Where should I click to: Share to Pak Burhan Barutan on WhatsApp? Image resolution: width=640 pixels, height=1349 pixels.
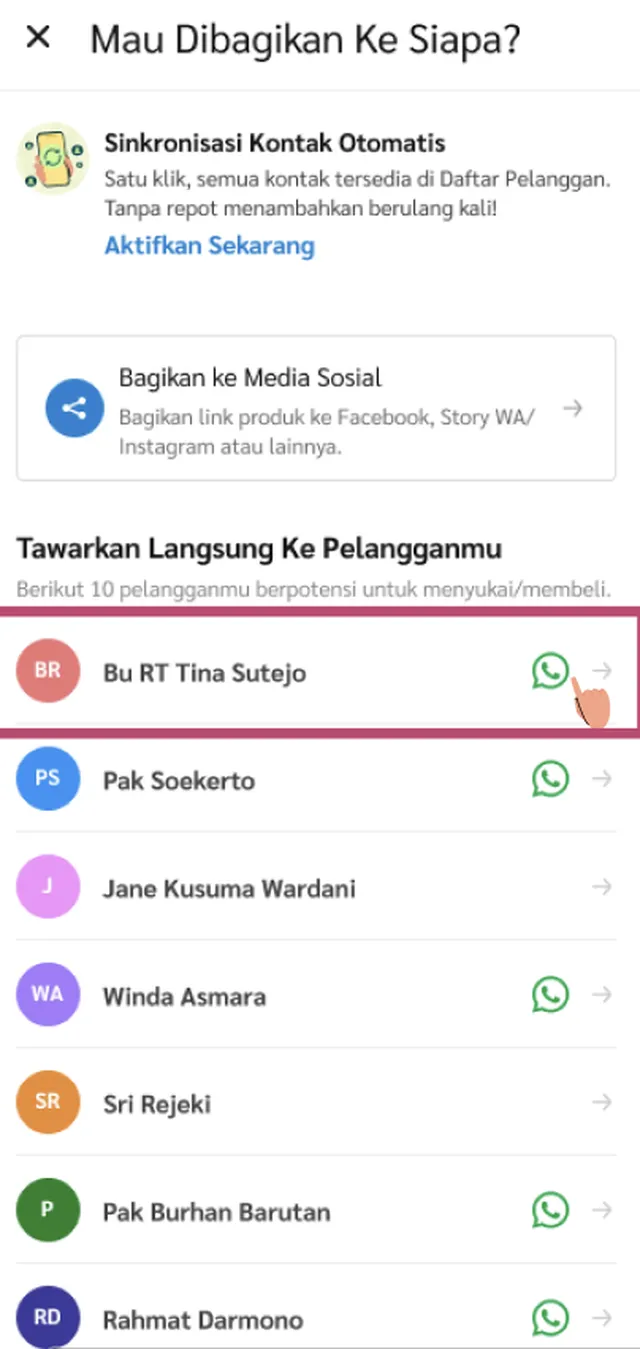point(549,1211)
